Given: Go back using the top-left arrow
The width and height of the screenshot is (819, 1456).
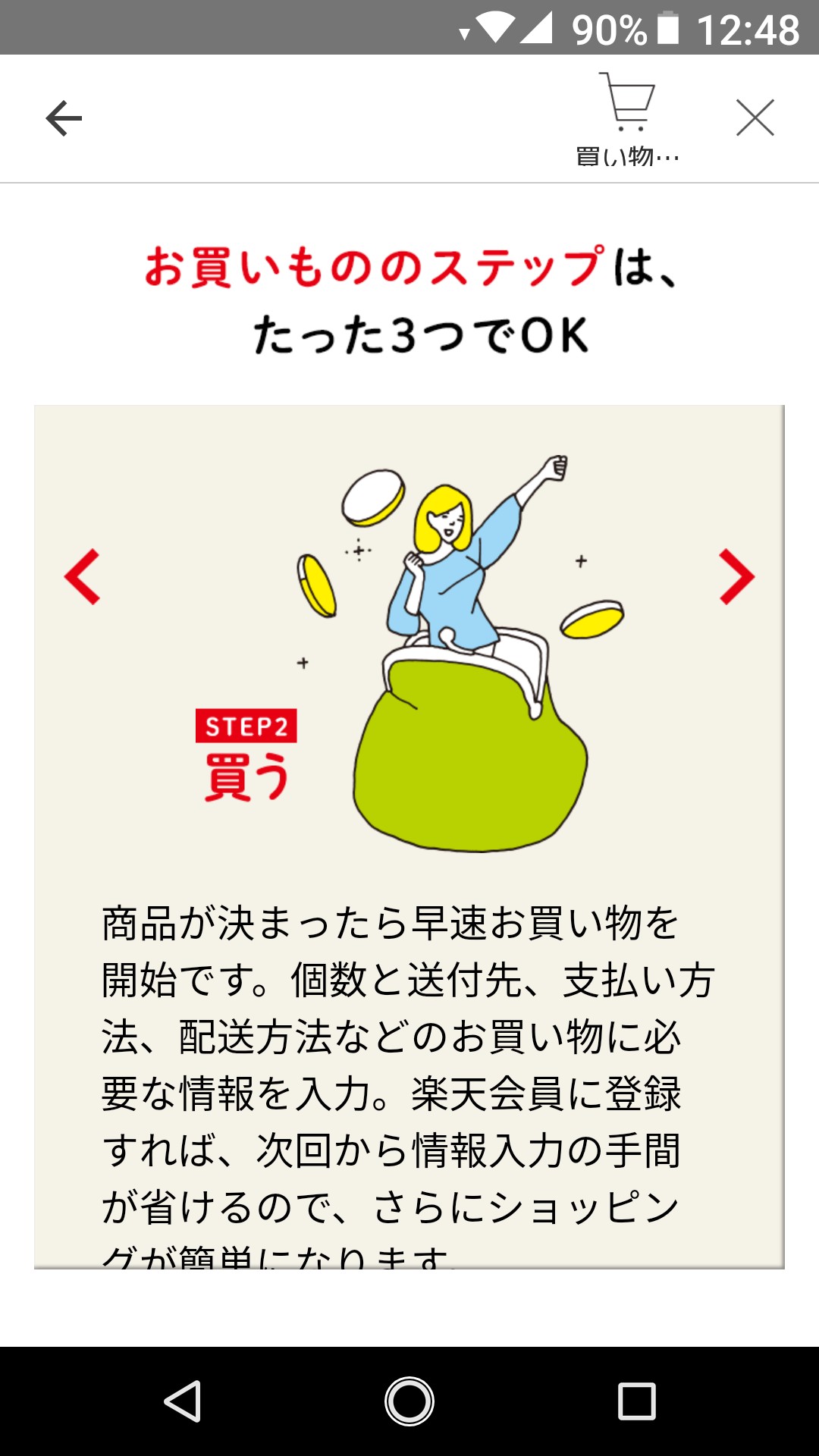Looking at the screenshot, I should click(64, 119).
